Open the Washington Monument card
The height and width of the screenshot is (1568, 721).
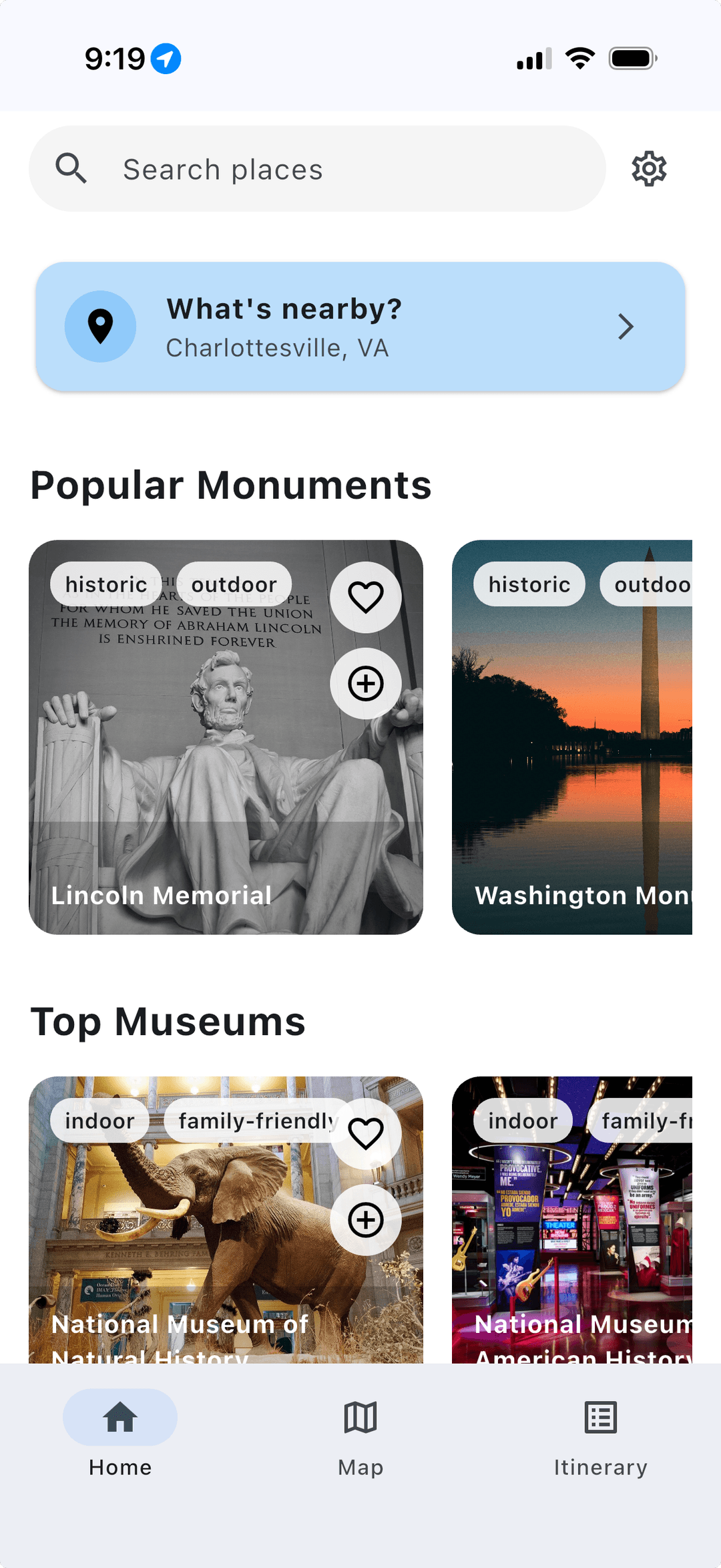pos(572,768)
